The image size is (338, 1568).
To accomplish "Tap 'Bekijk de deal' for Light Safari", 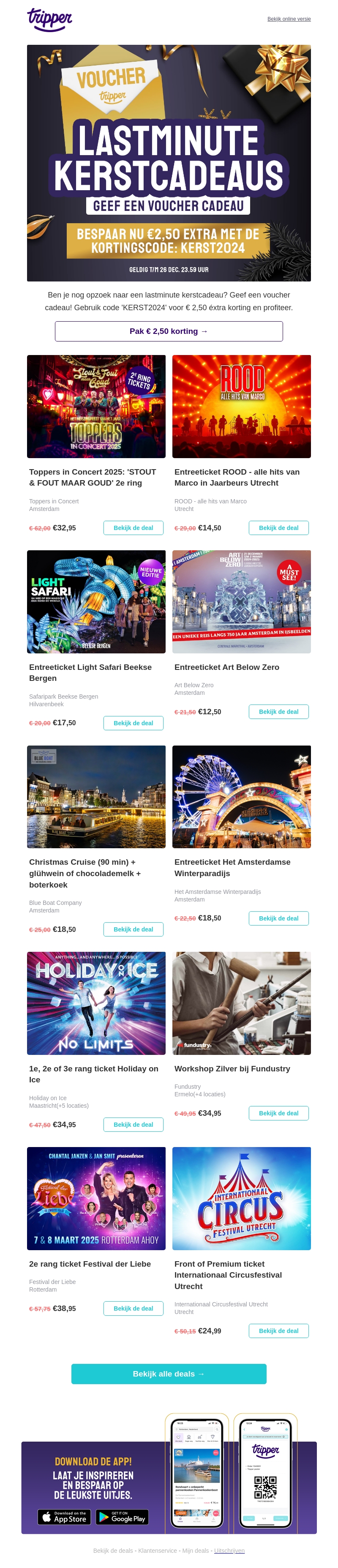I will (134, 723).
